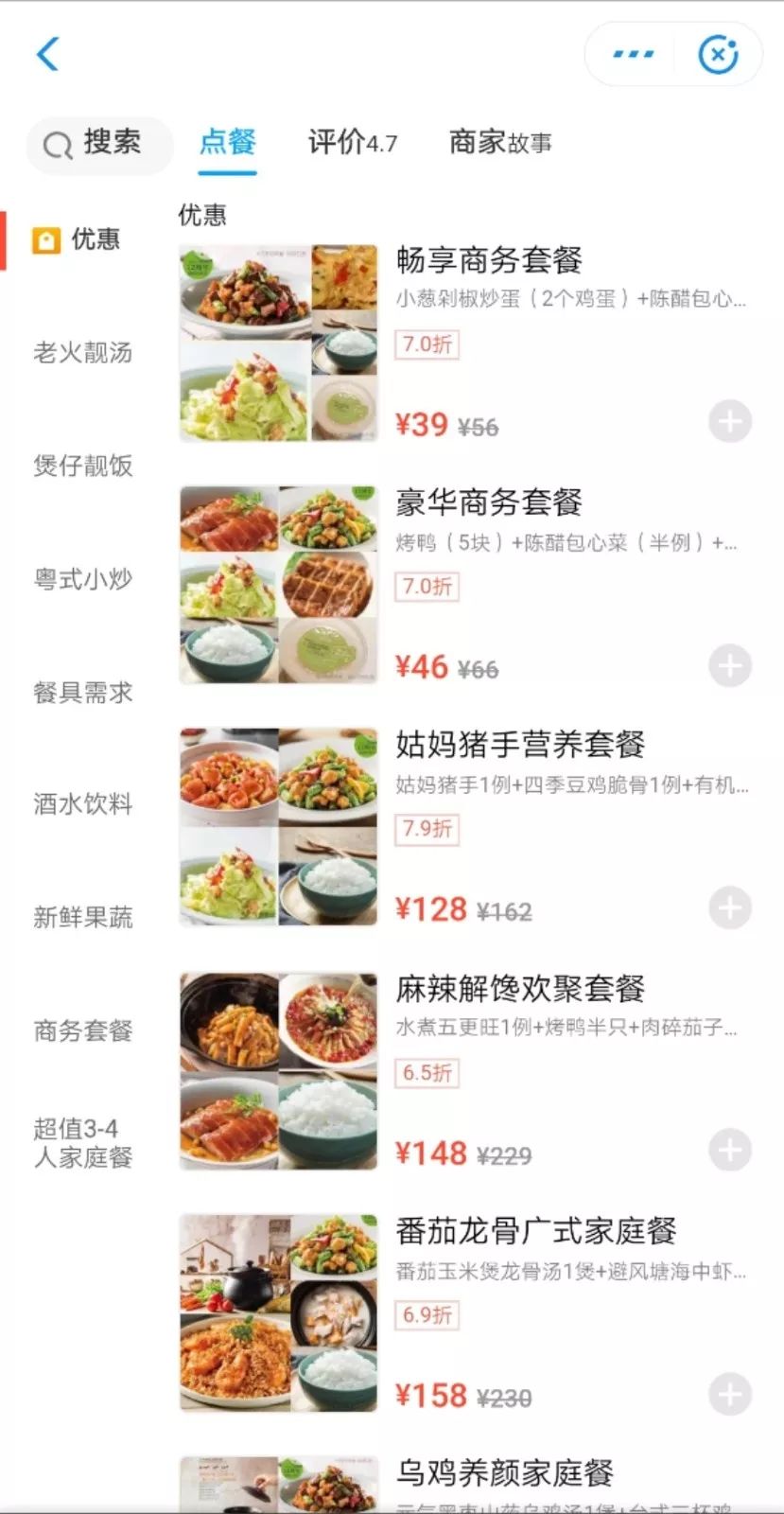
Task: Go back using the top-left arrow
Action: 48,54
